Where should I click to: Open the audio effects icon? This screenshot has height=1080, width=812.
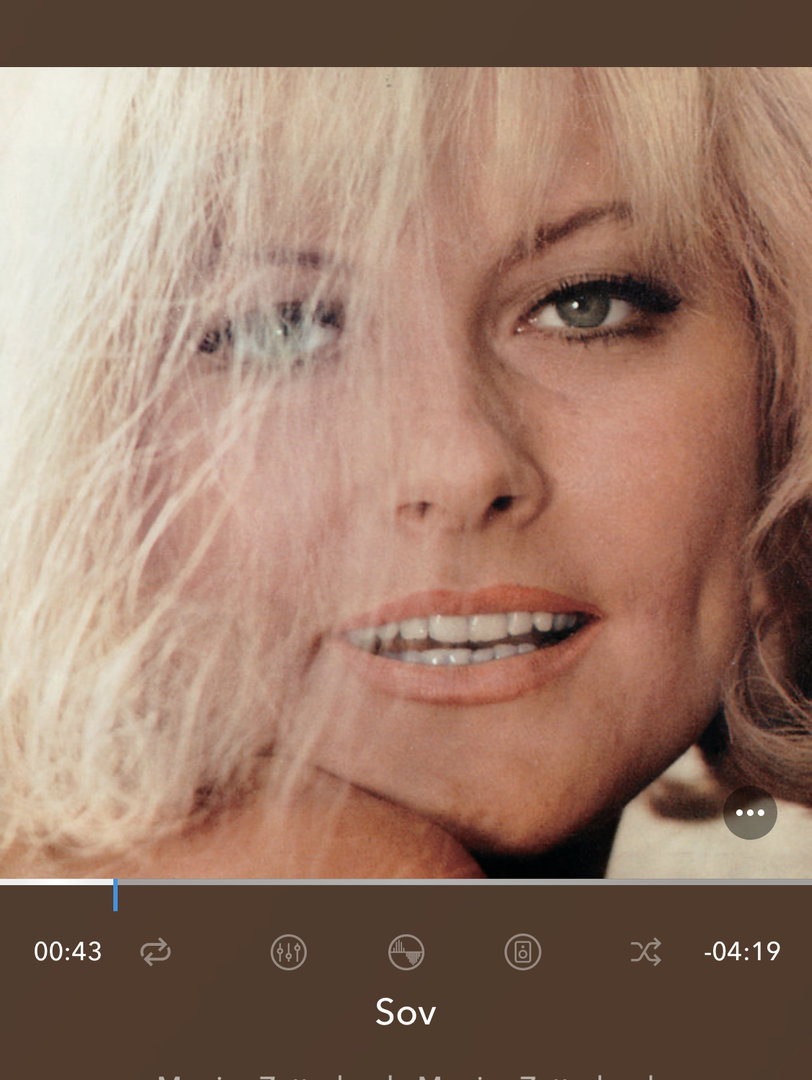click(x=406, y=952)
